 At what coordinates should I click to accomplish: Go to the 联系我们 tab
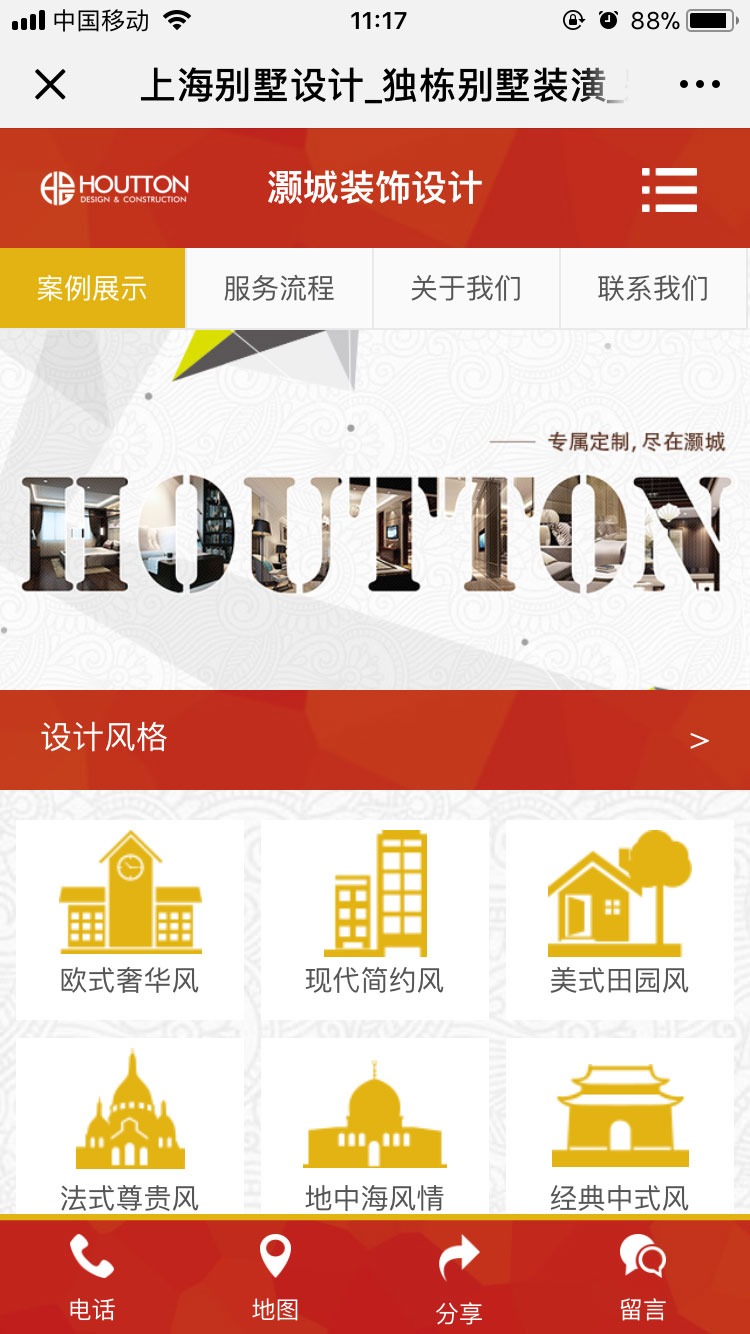pyautogui.click(x=653, y=289)
